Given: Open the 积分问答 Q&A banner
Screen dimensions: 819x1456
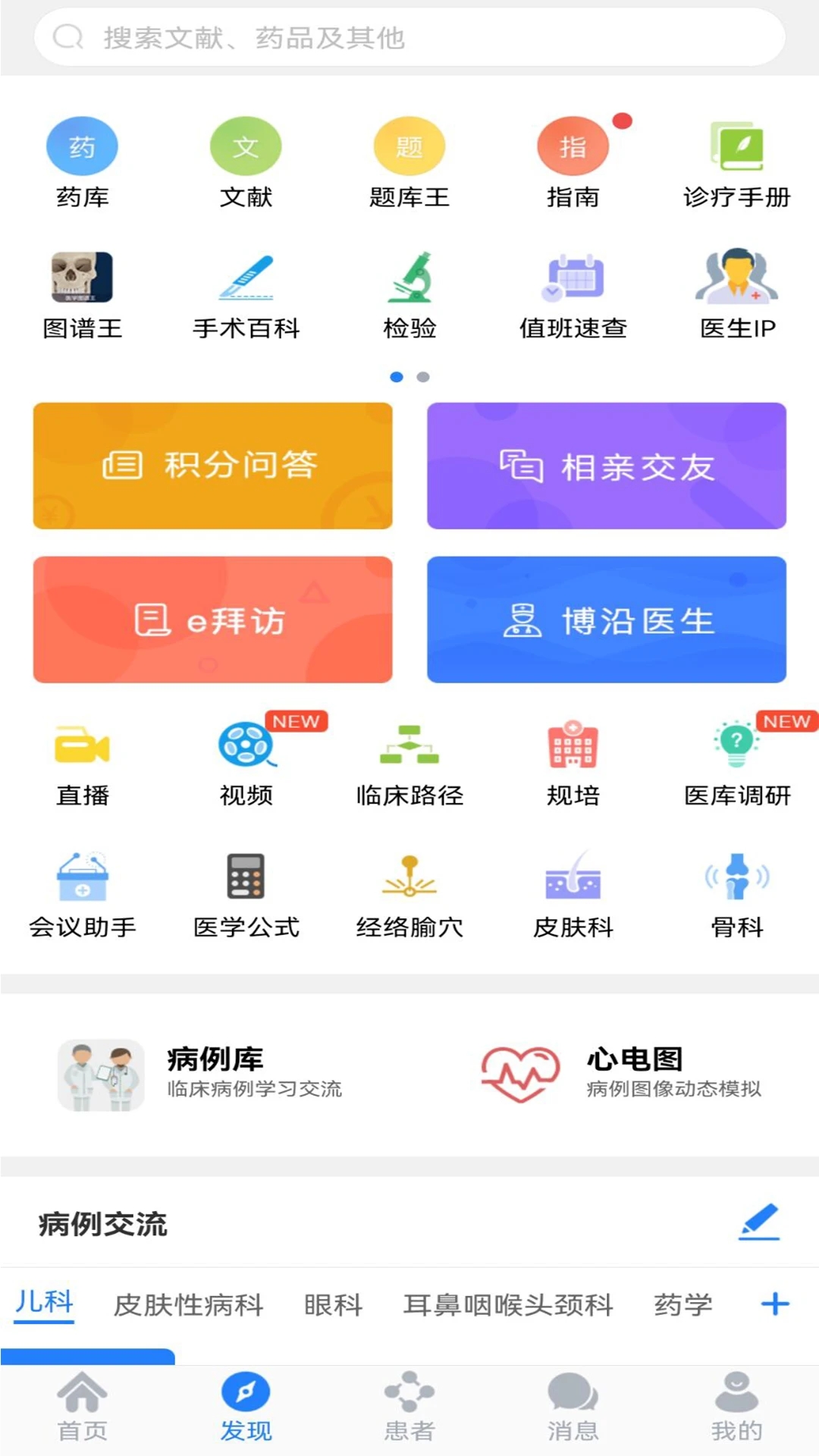Looking at the screenshot, I should (212, 465).
